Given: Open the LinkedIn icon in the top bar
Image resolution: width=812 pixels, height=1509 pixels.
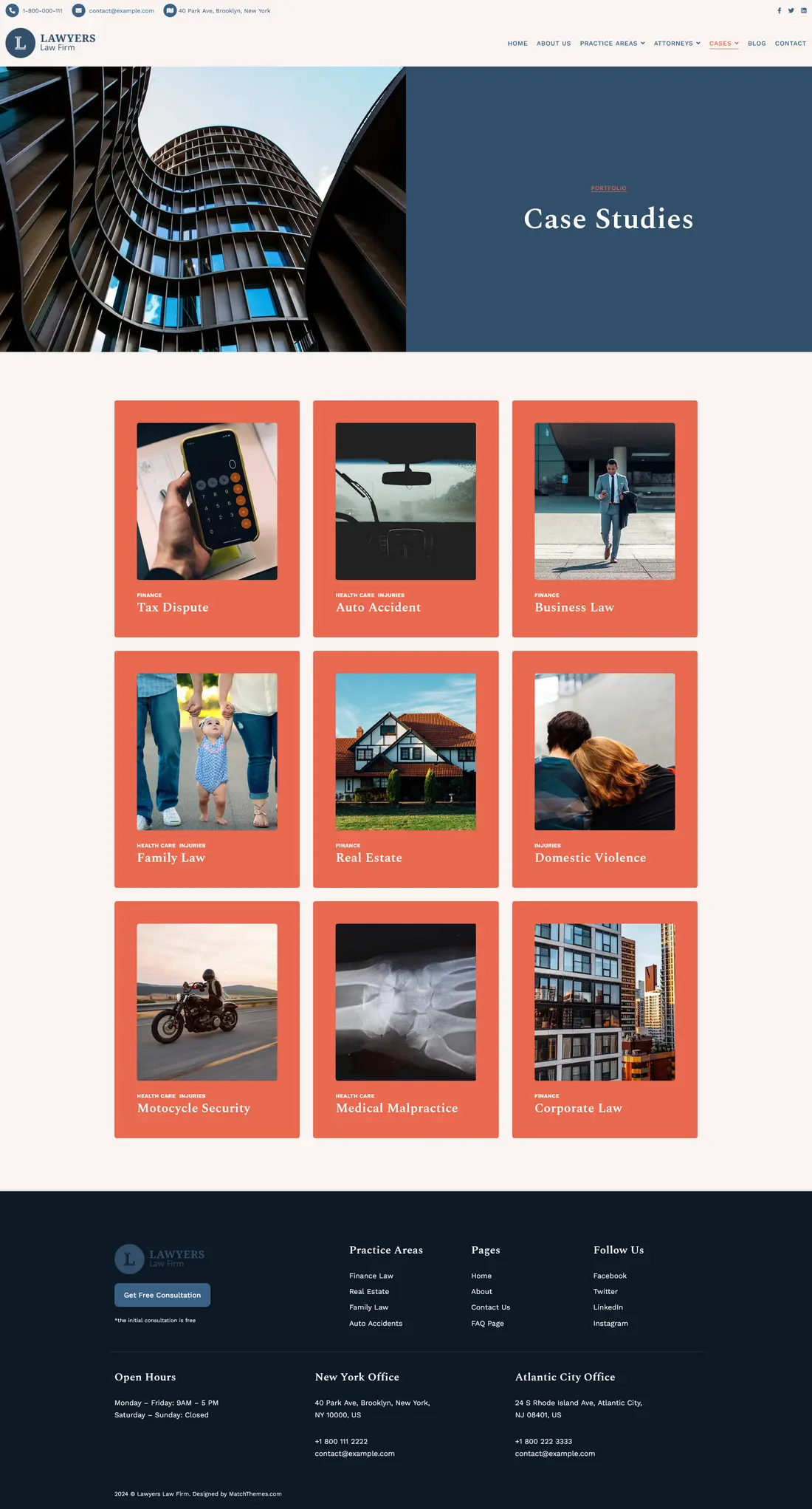Looking at the screenshot, I should tap(803, 11).
